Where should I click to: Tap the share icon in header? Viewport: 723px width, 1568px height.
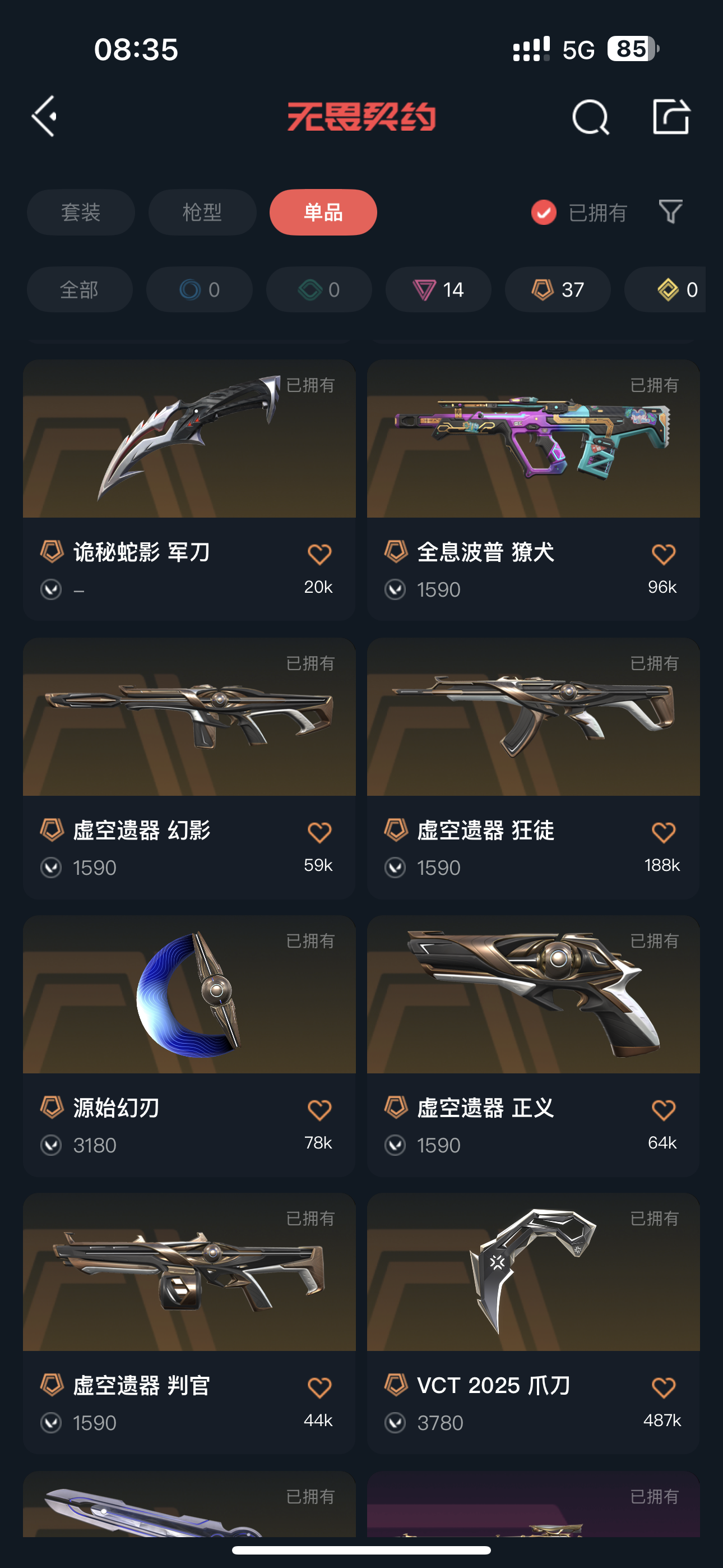tap(671, 116)
